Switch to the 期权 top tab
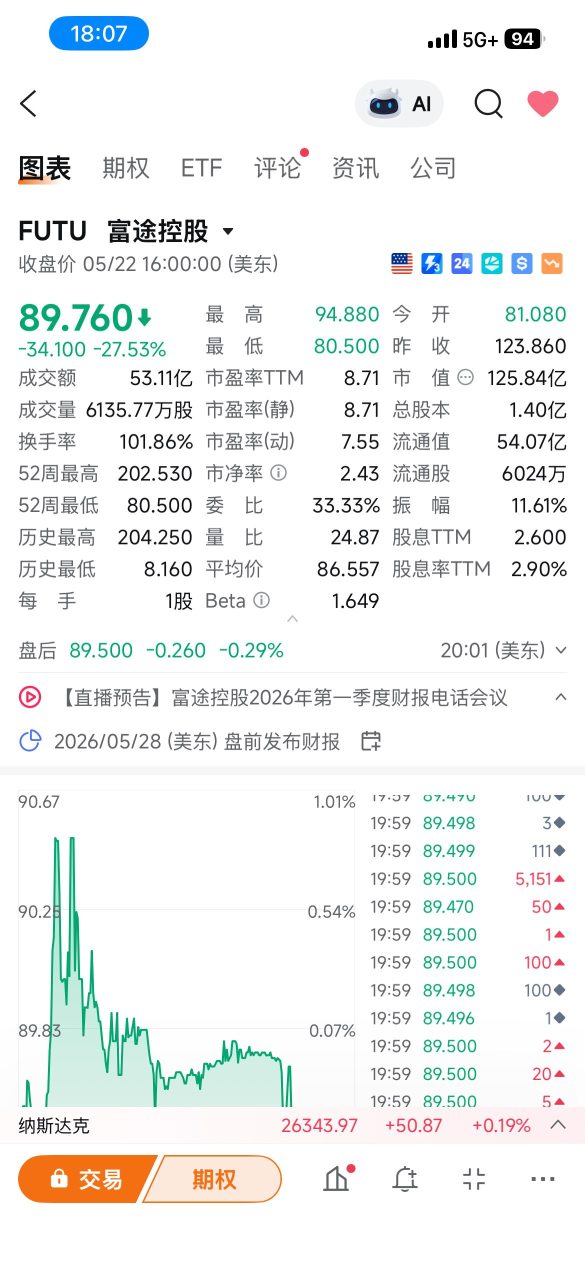The image size is (585, 1266). 126,168
